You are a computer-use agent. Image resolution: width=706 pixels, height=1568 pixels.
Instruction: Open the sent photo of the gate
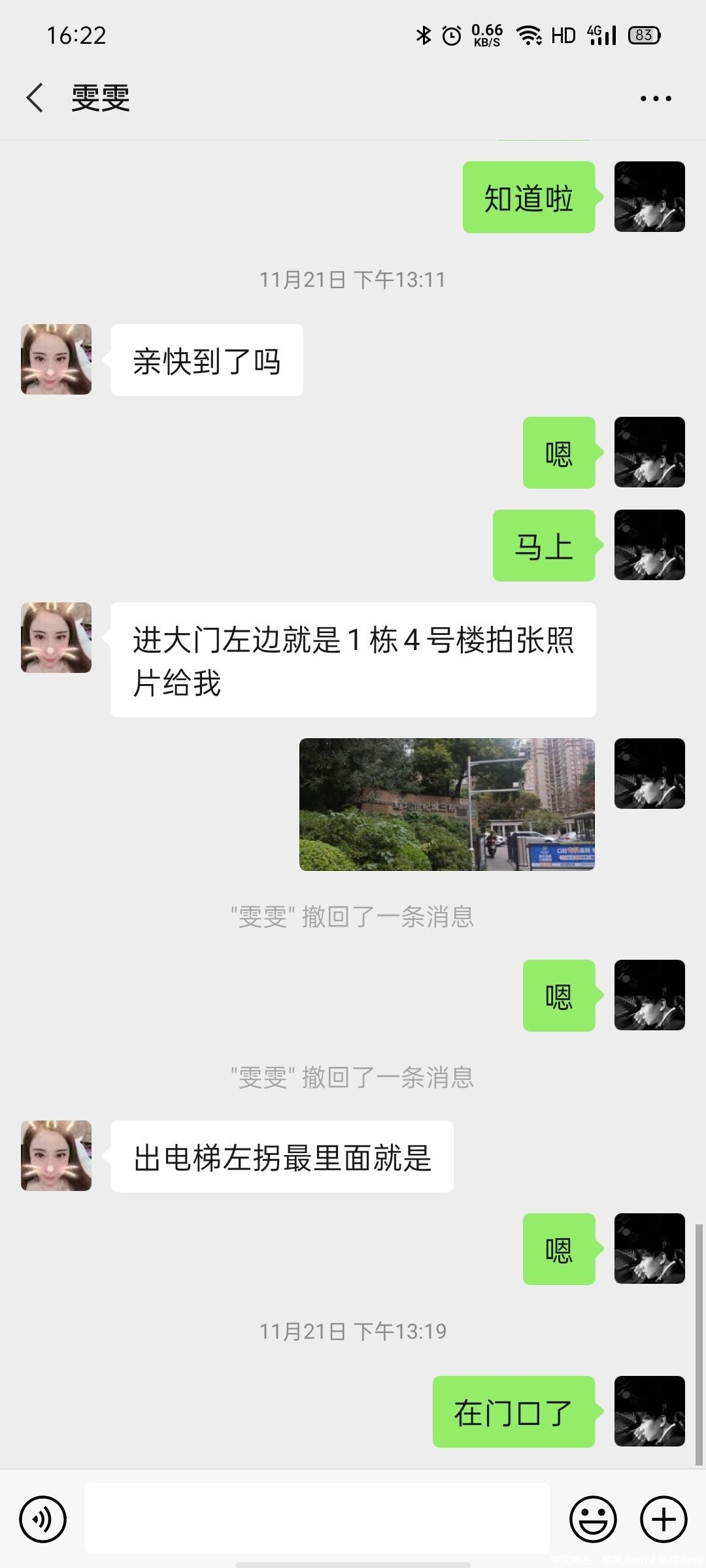[x=446, y=804]
